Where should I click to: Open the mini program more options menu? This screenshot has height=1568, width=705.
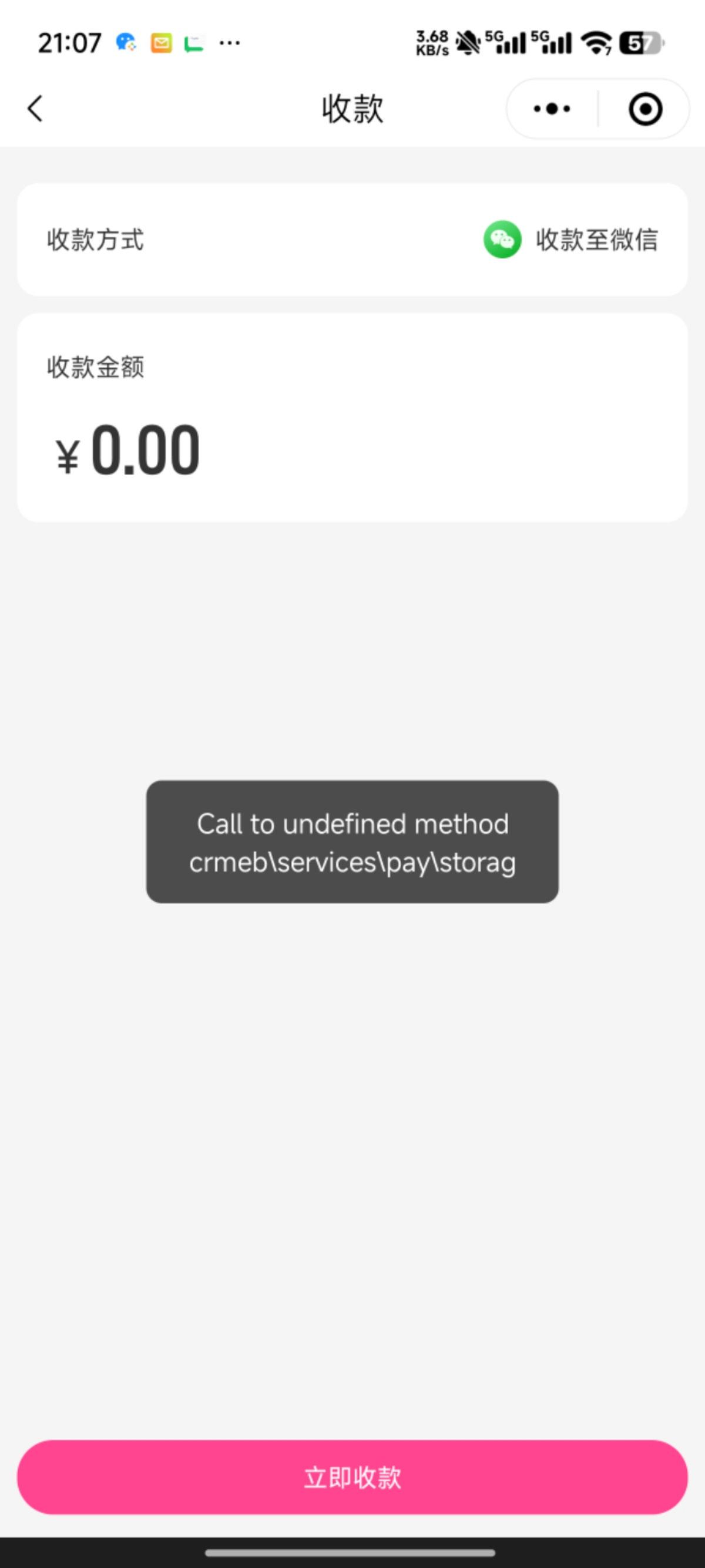pyautogui.click(x=552, y=109)
